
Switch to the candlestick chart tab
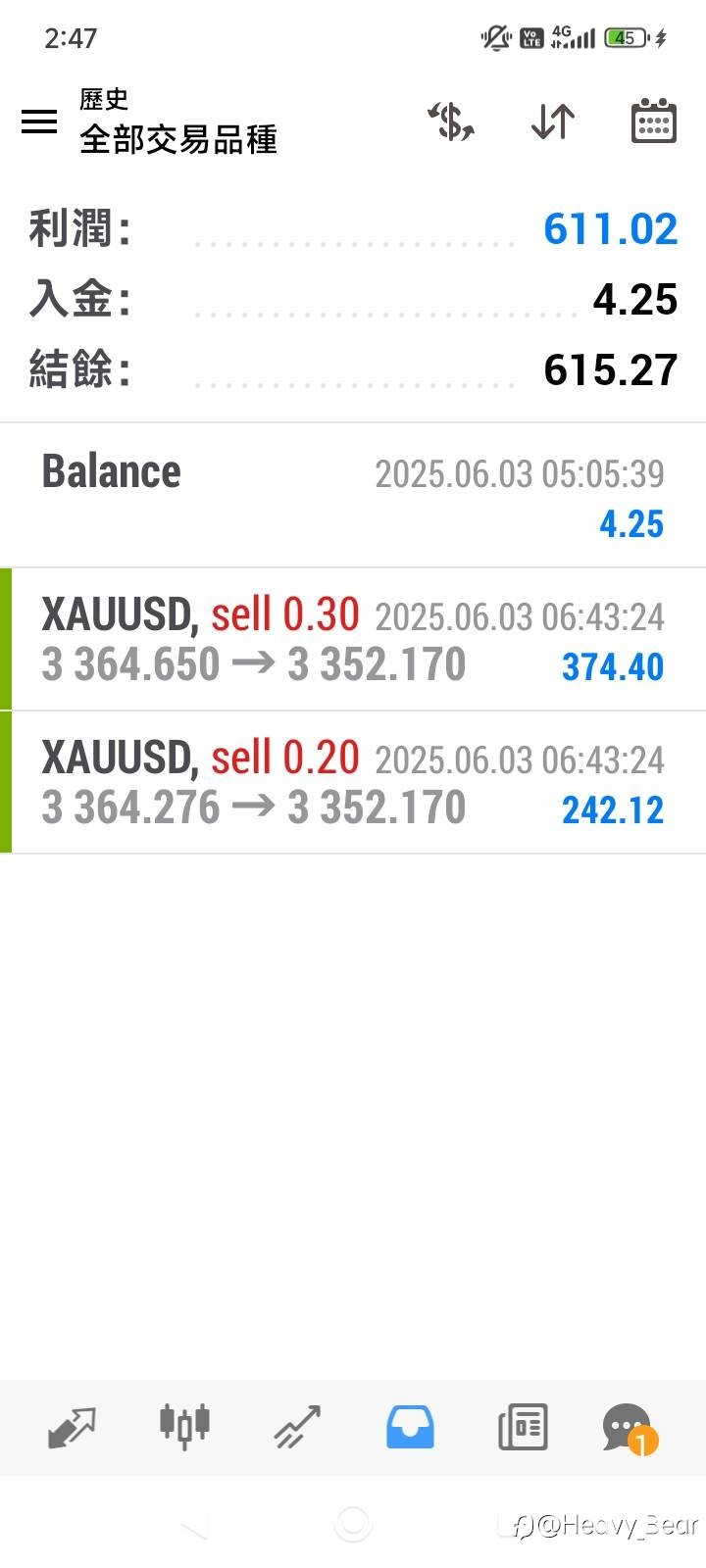click(184, 1427)
